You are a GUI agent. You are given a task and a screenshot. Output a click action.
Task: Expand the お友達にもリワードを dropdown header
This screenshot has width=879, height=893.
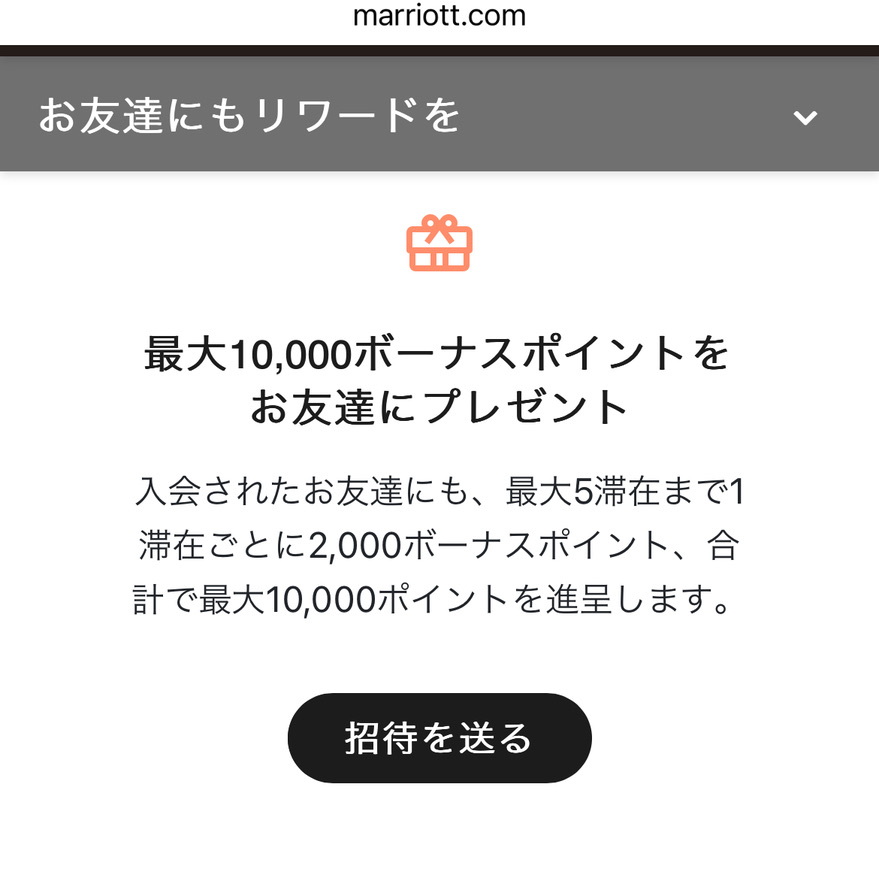(x=805, y=117)
